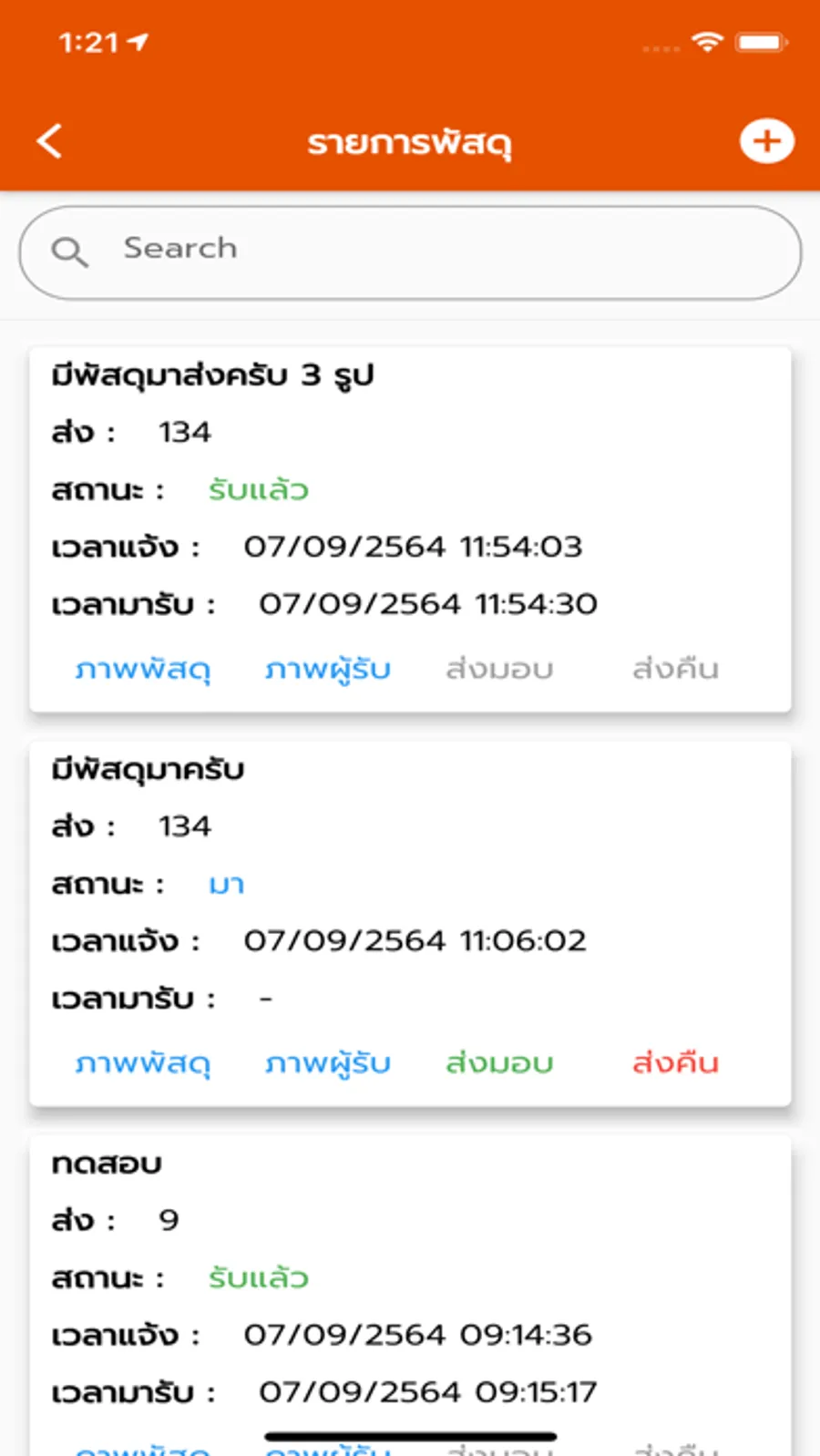The image size is (820, 1456).
Task: Add a new parcel with plus icon
Action: click(766, 141)
